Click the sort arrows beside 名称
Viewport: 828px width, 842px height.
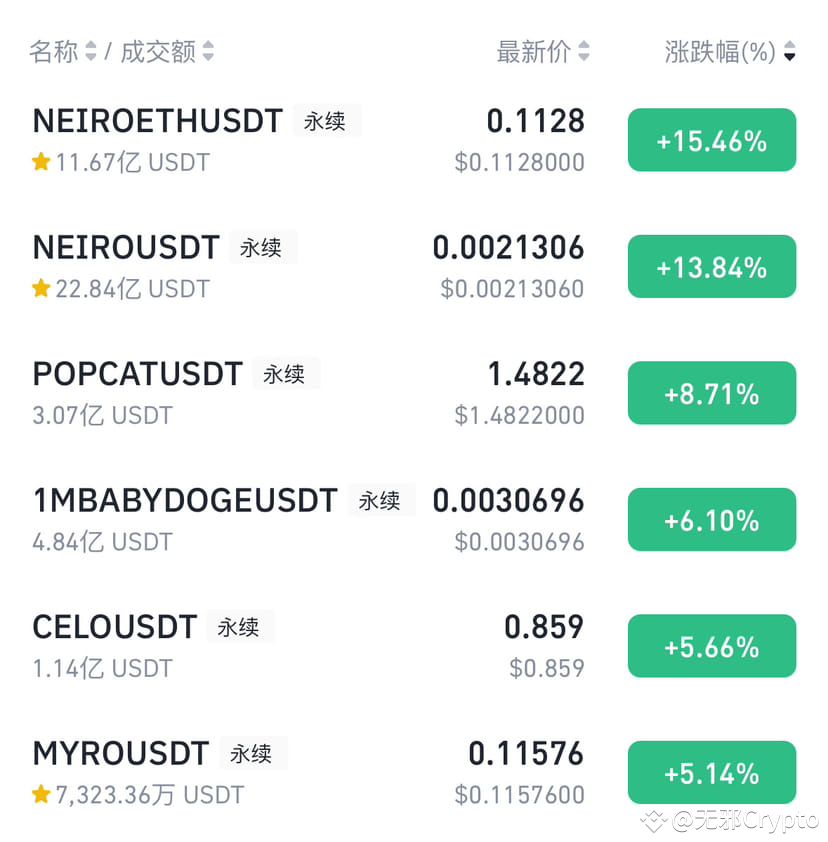88,52
